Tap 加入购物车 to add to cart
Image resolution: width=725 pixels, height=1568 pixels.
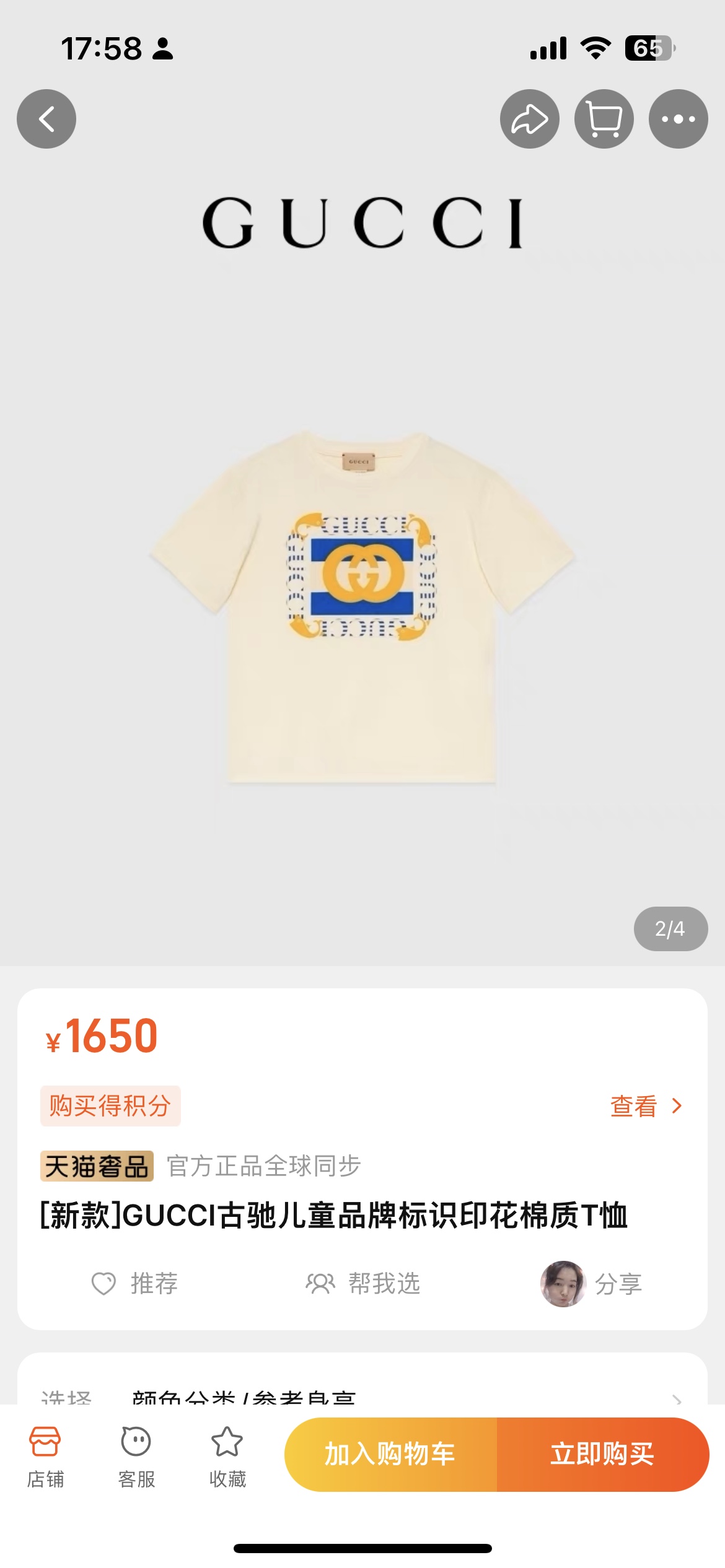click(x=390, y=1454)
